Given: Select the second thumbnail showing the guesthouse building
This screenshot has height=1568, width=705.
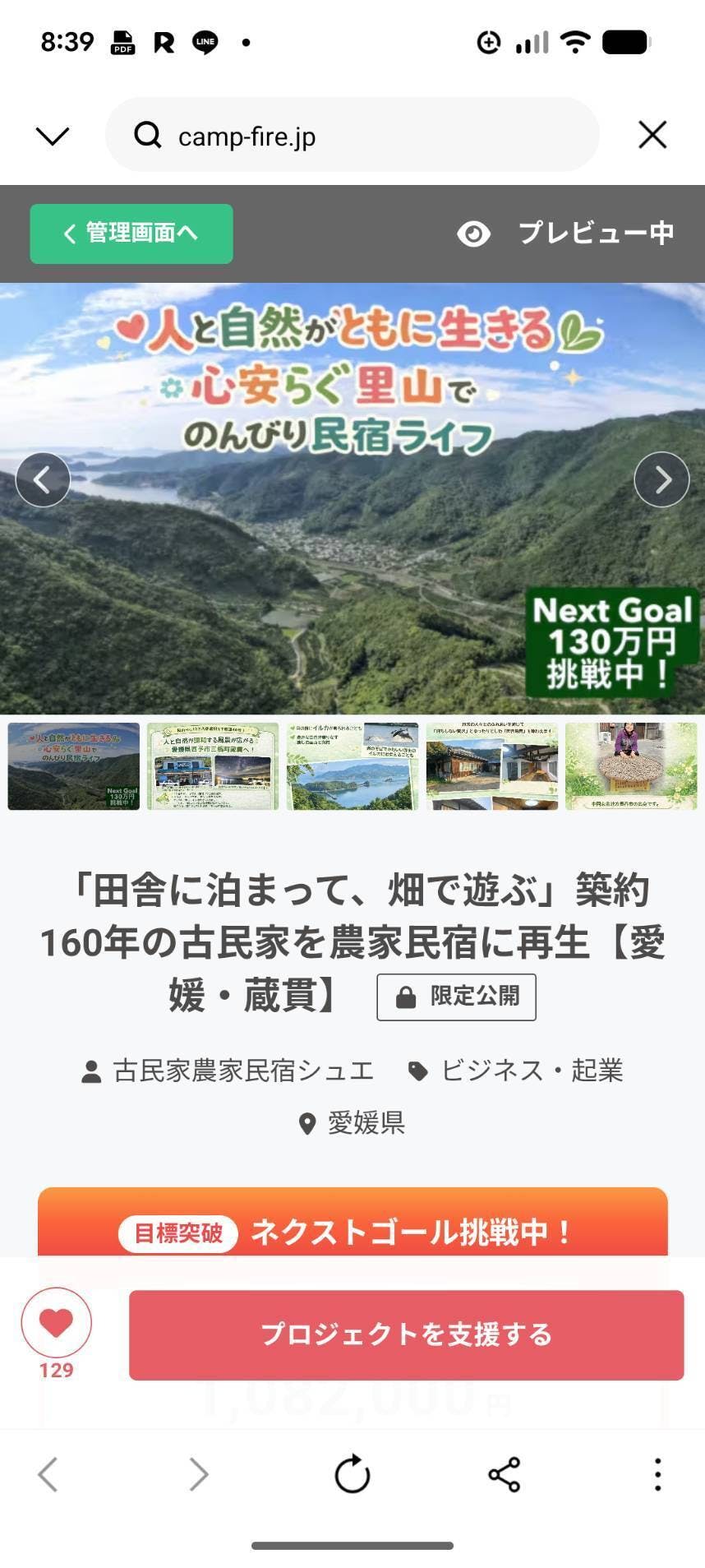Looking at the screenshot, I should 213,766.
